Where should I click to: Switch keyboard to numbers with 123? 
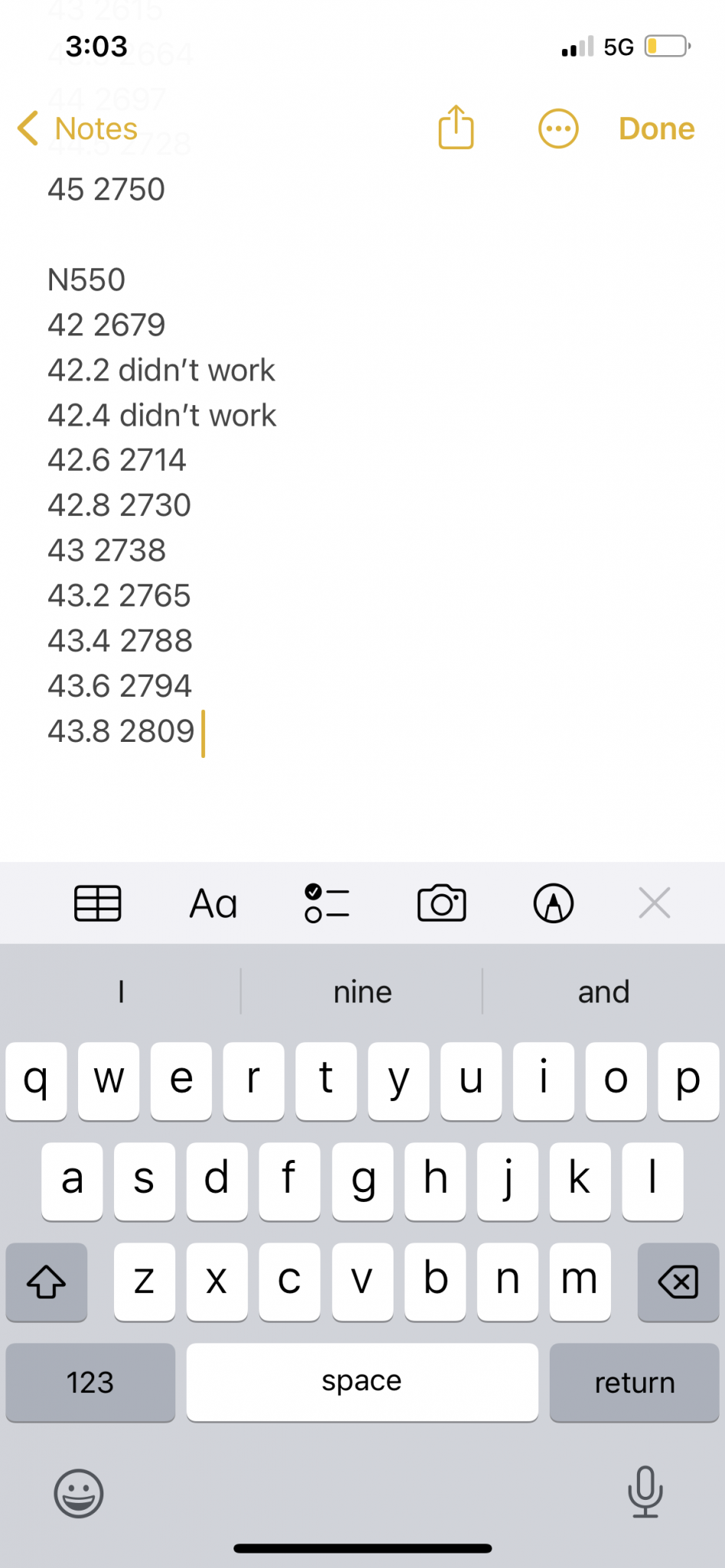tap(90, 1382)
